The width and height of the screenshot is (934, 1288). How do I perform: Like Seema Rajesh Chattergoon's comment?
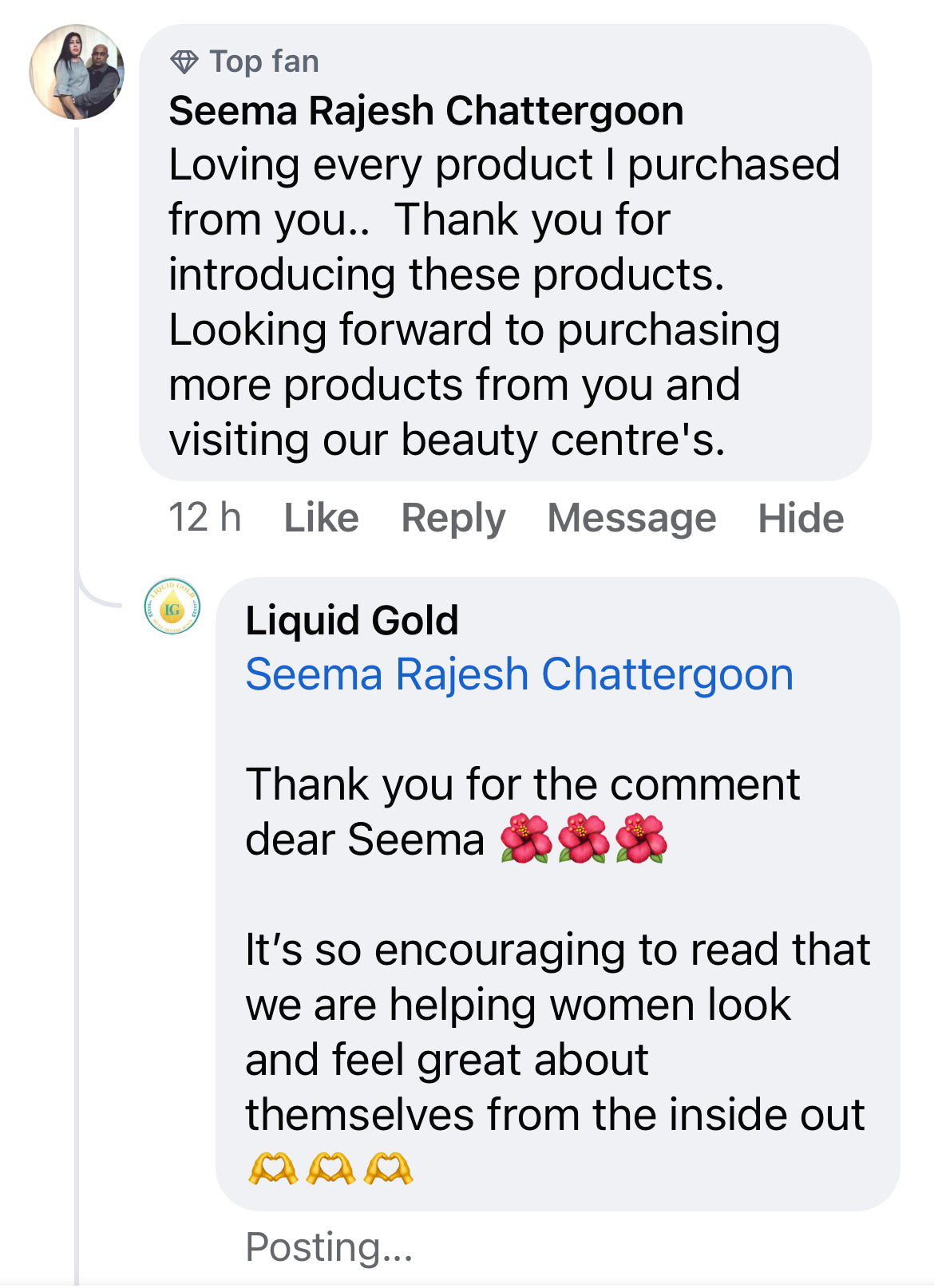[321, 518]
